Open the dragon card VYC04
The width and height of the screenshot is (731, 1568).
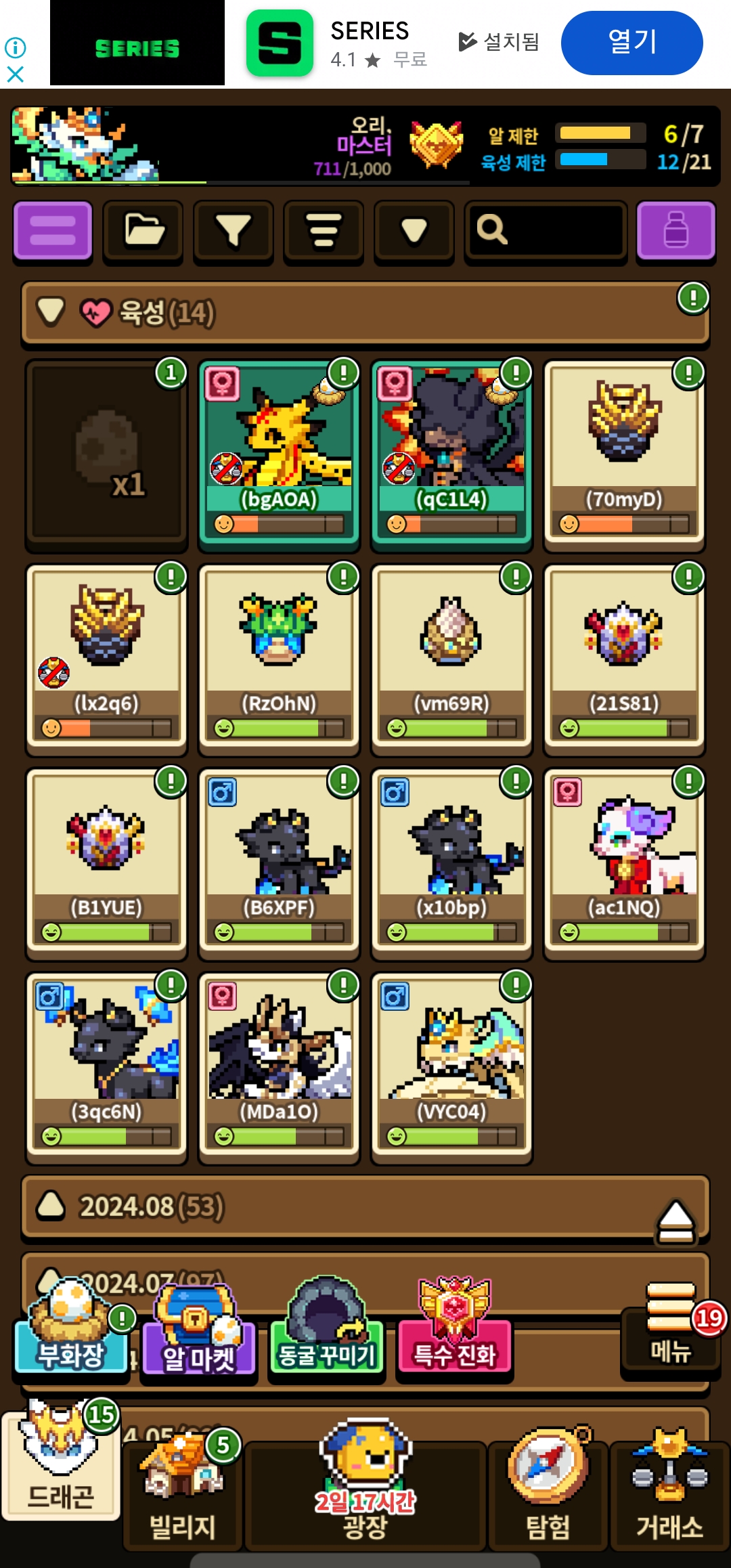[x=451, y=1065]
